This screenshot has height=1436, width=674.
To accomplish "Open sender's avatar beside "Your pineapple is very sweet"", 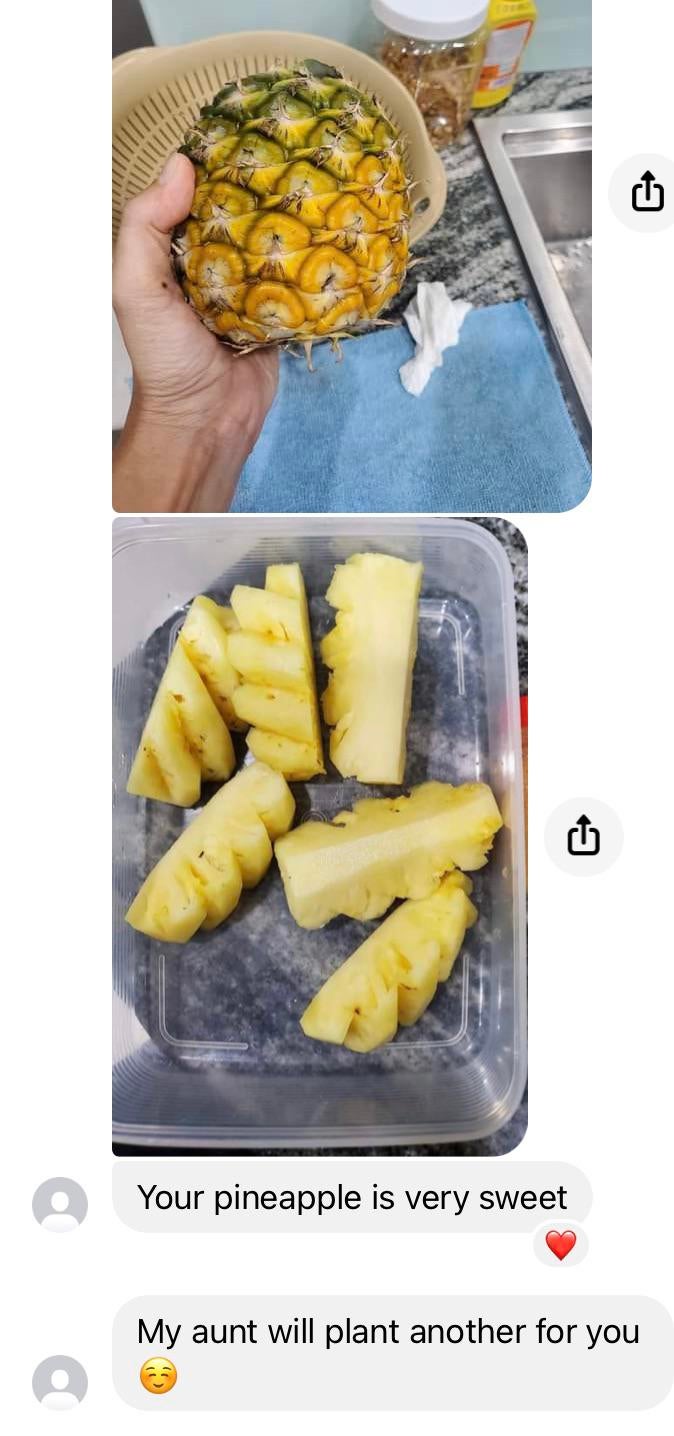I will (60, 1204).
